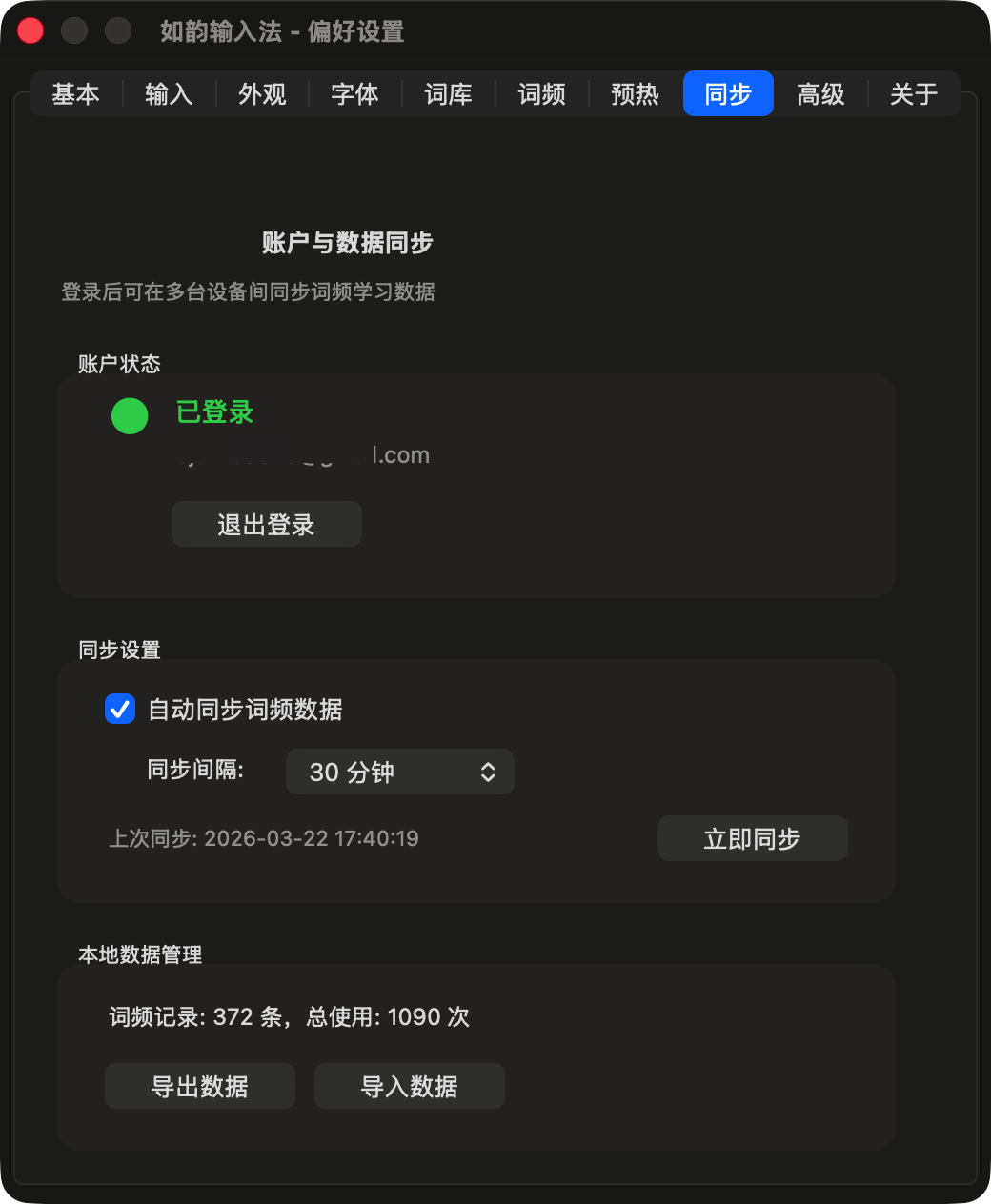Trigger 立即同步 to sync now

click(x=752, y=838)
